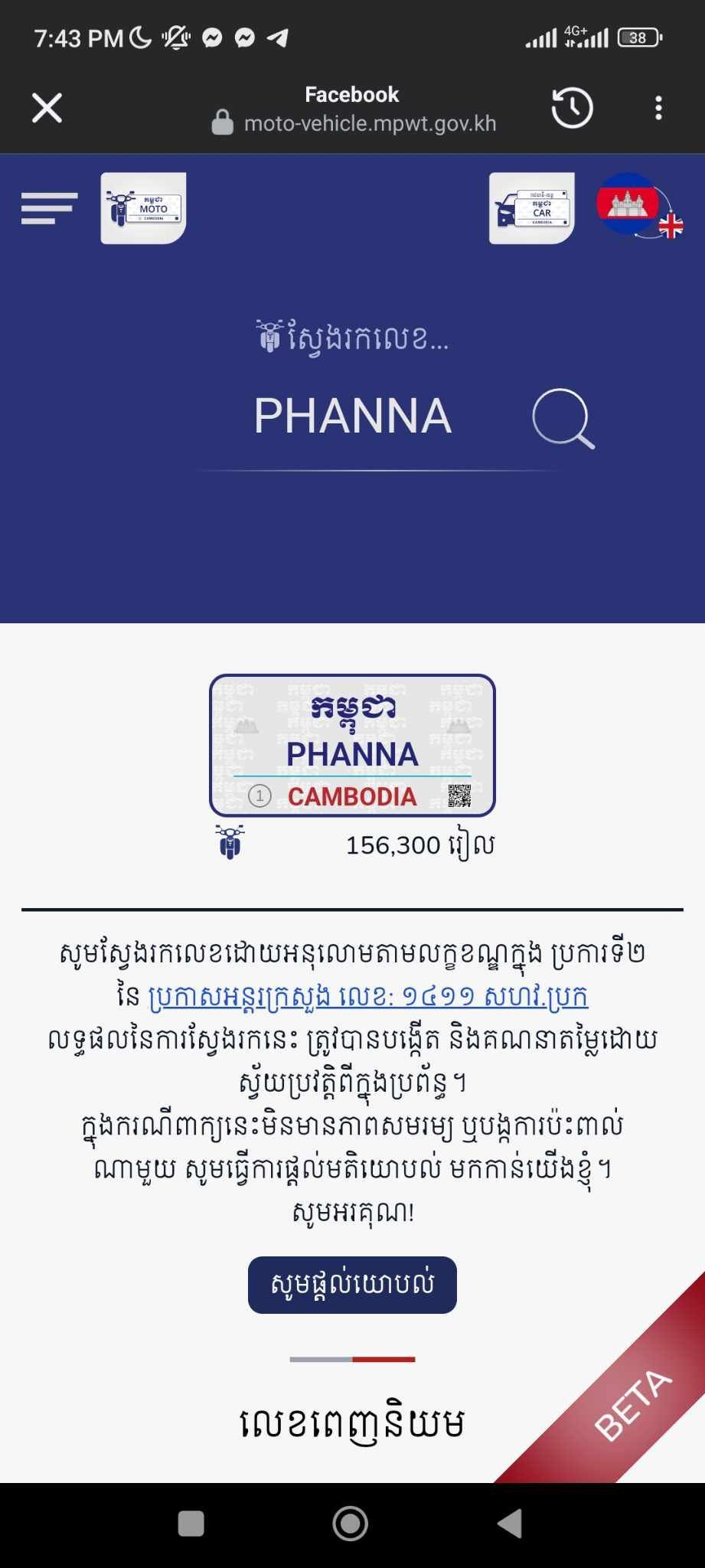The height and width of the screenshot is (1568, 705).
Task: Open the PHANNA plate result card
Action: [x=352, y=745]
